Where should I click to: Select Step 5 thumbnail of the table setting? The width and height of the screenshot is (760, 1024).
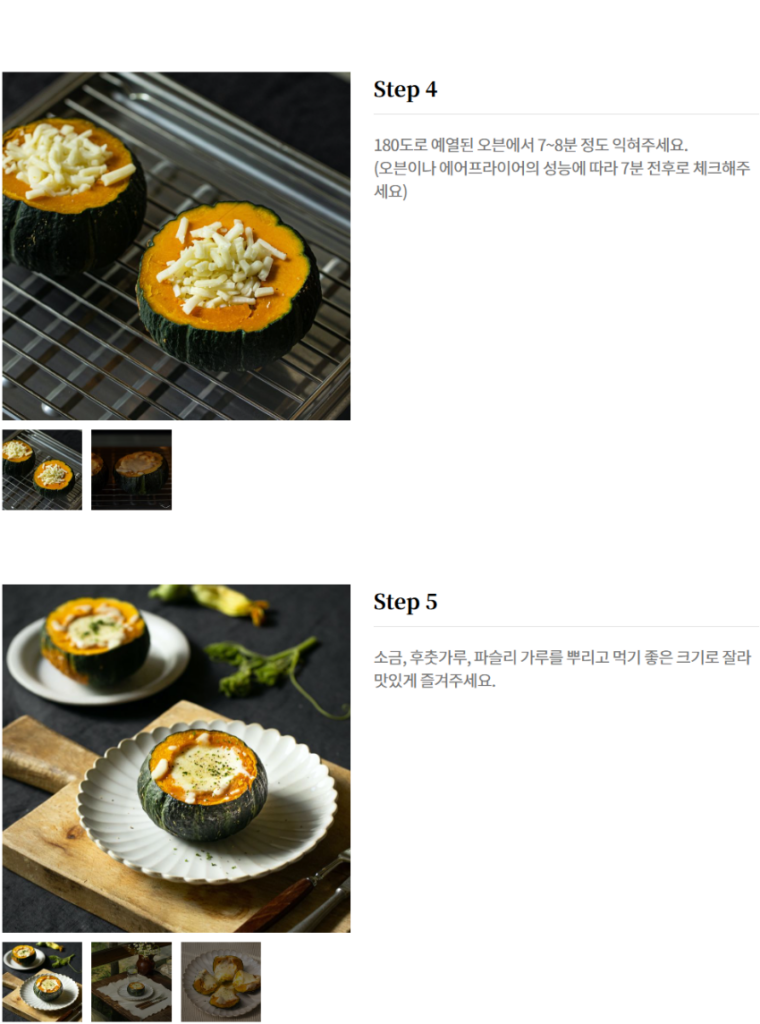pos(131,981)
